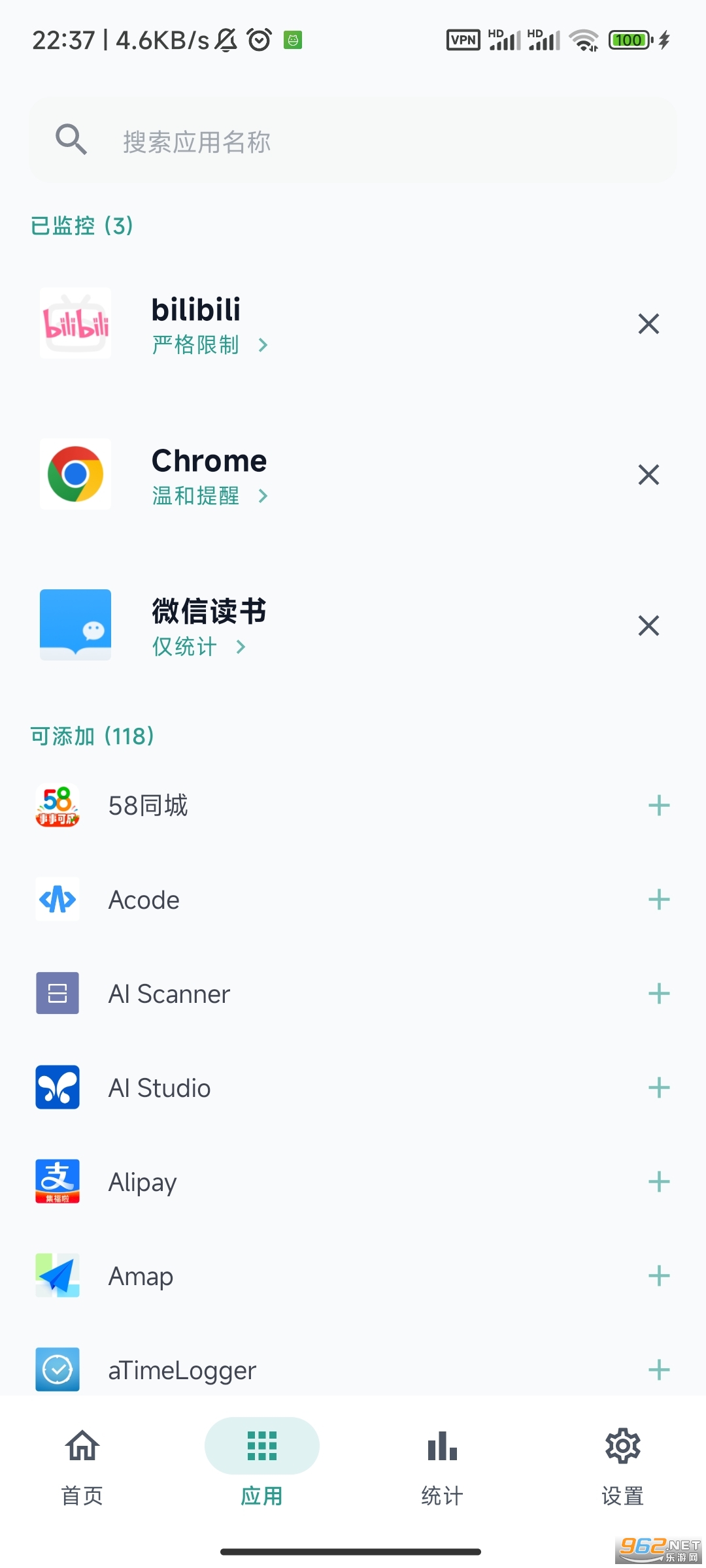706x1568 pixels.
Task: Add Amap to monitoring
Action: coord(659,1276)
